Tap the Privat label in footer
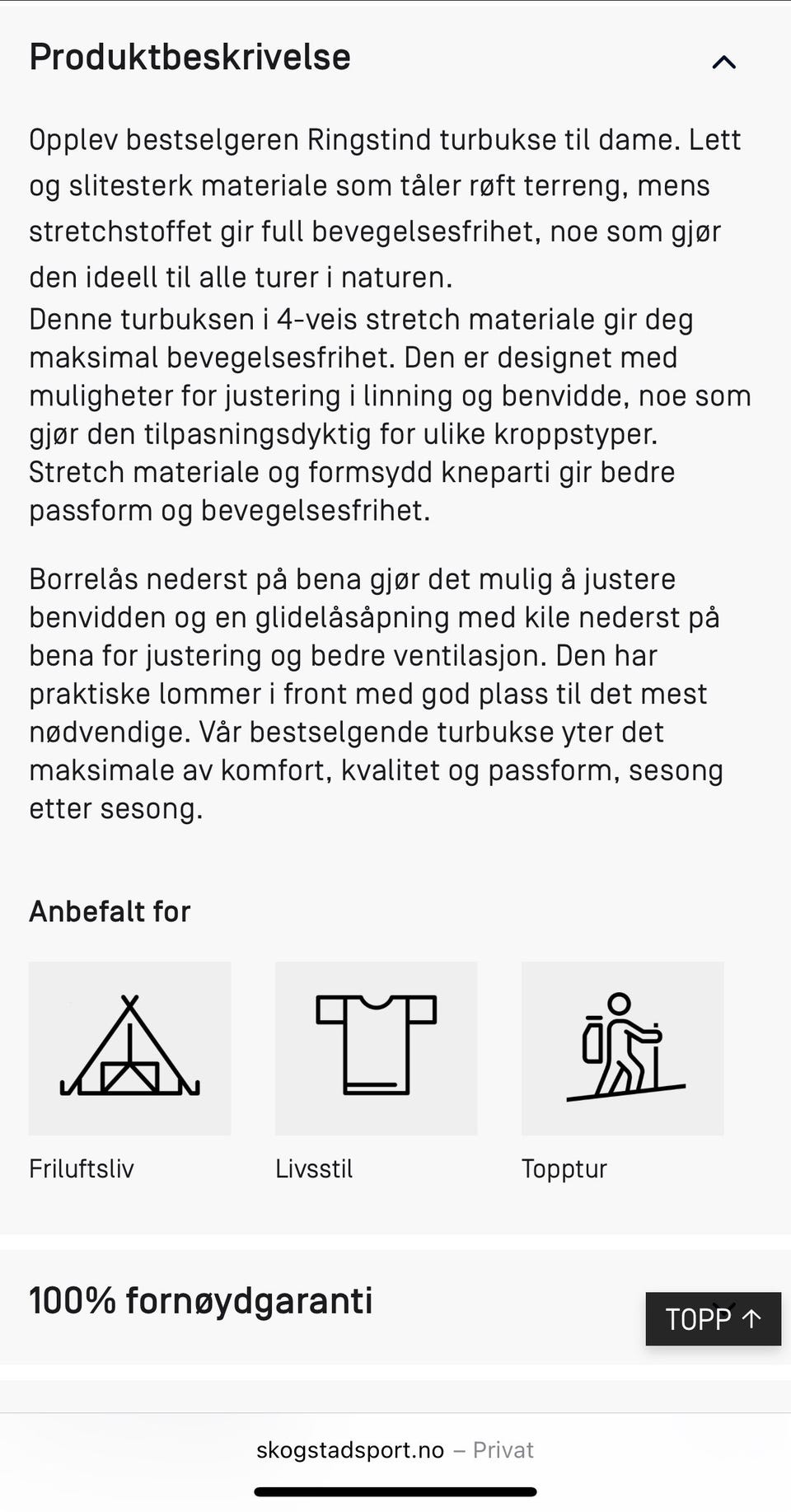 click(x=503, y=1450)
